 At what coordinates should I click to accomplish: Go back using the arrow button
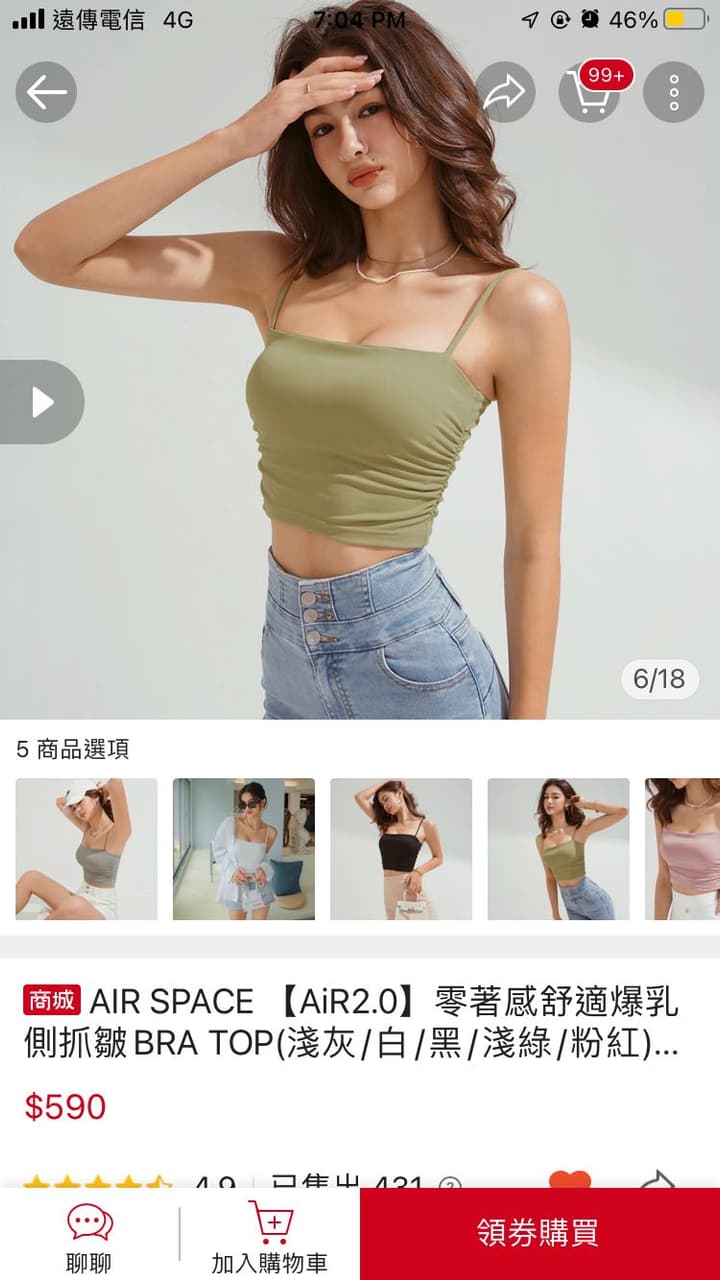tap(46, 93)
